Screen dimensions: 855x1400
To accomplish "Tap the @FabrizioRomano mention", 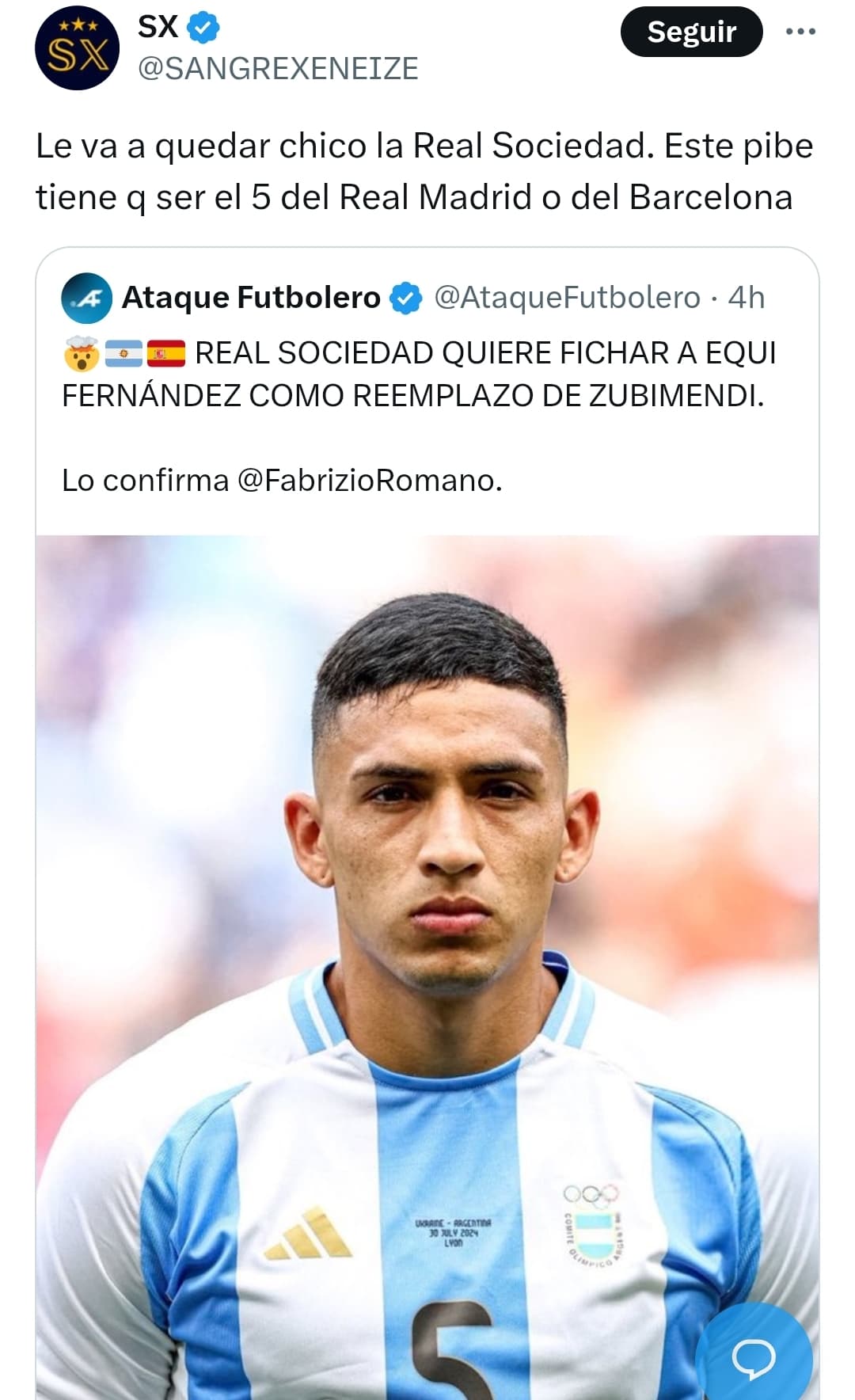I will pos(370,480).
